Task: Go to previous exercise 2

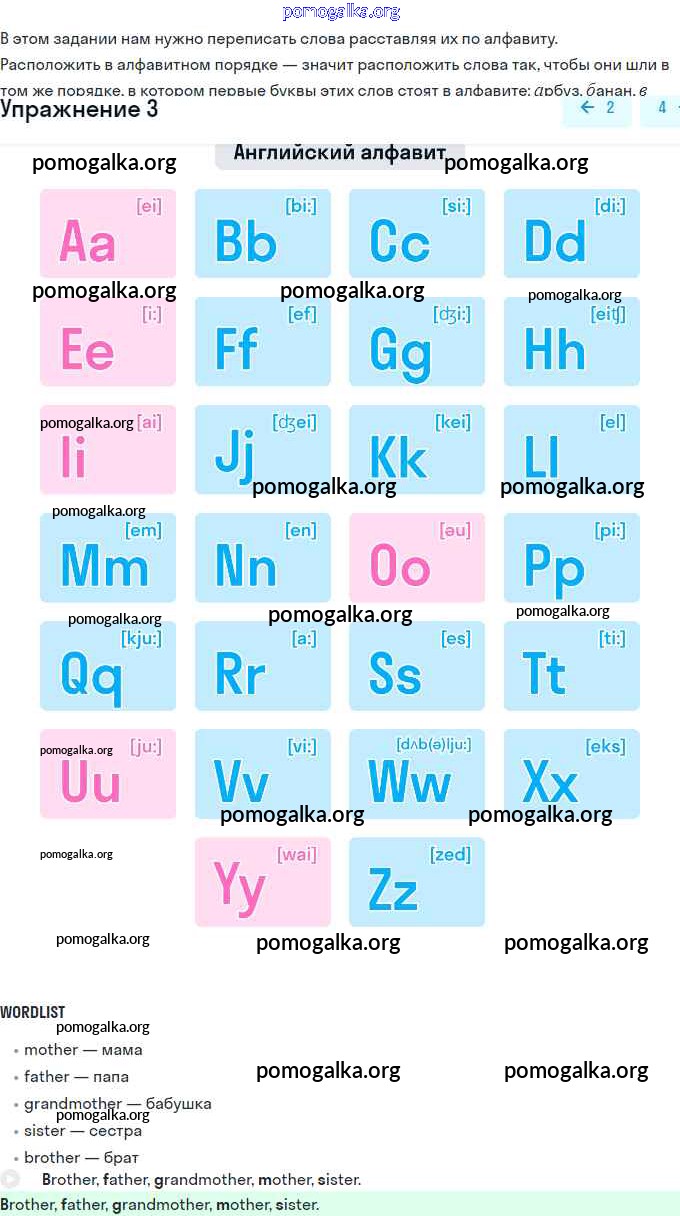Action: (x=597, y=108)
